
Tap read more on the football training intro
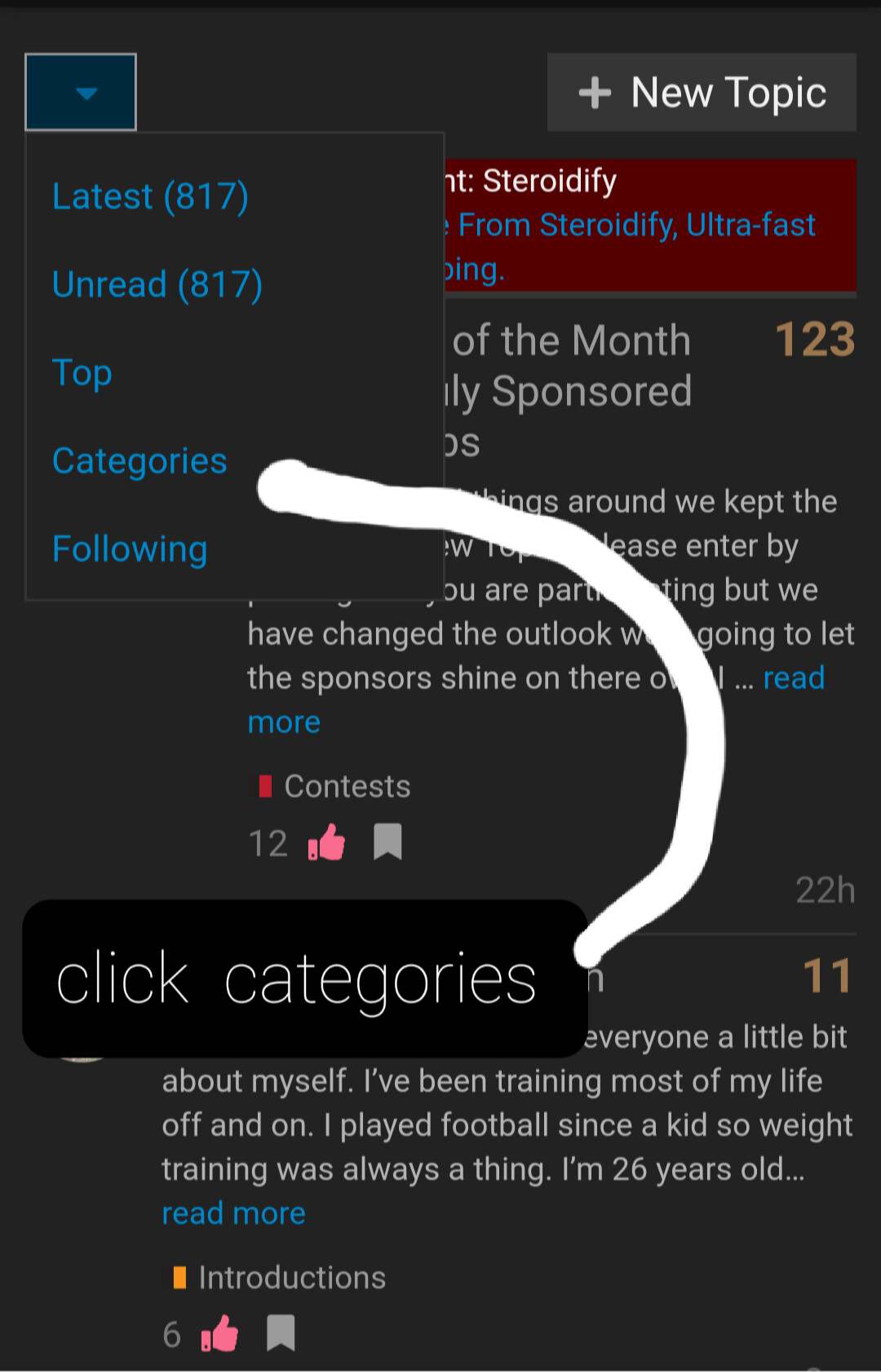tap(233, 1214)
